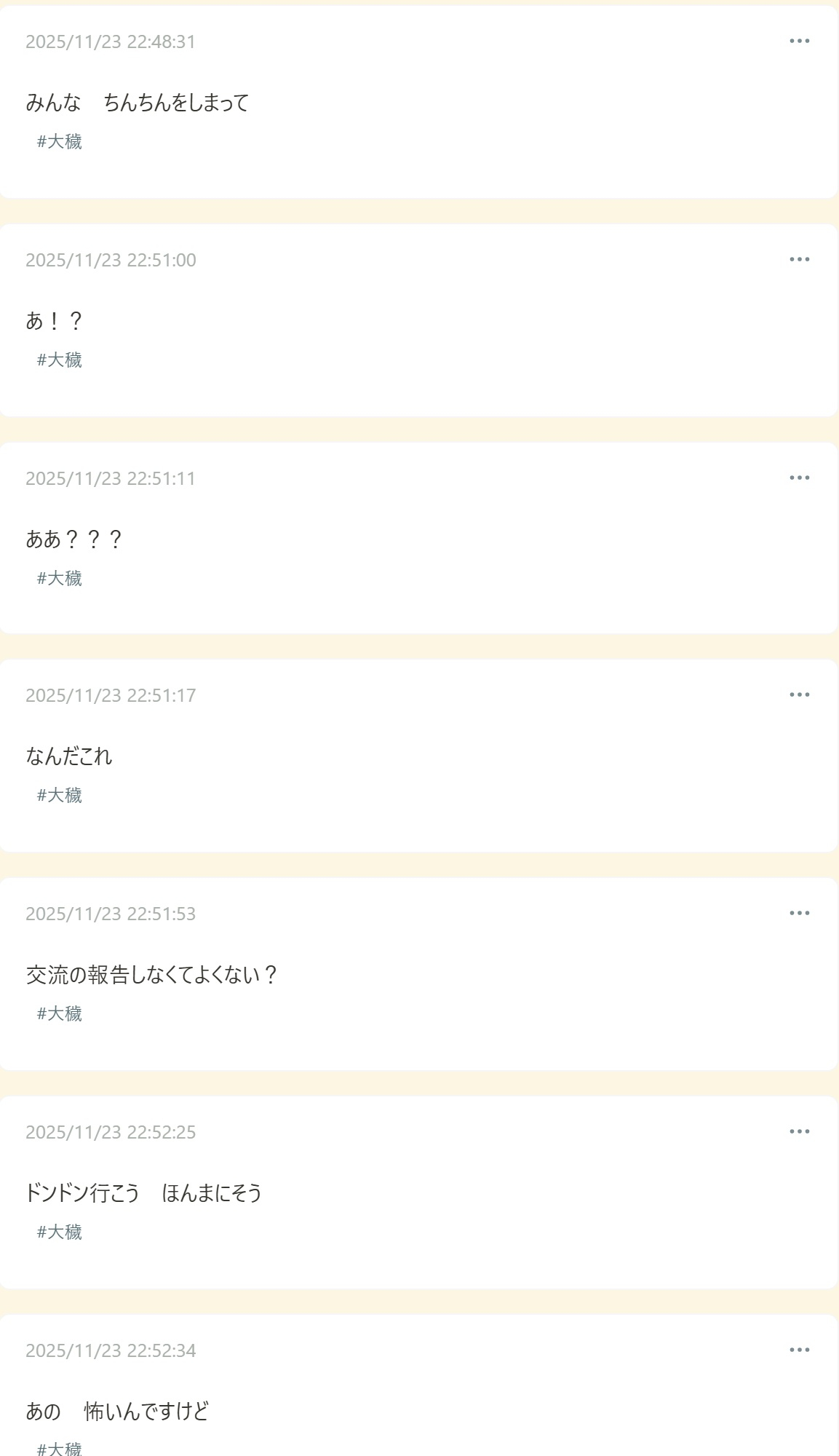Open the overflow menu on the 22:48:31 post
This screenshot has width=839, height=1456.
click(799, 41)
